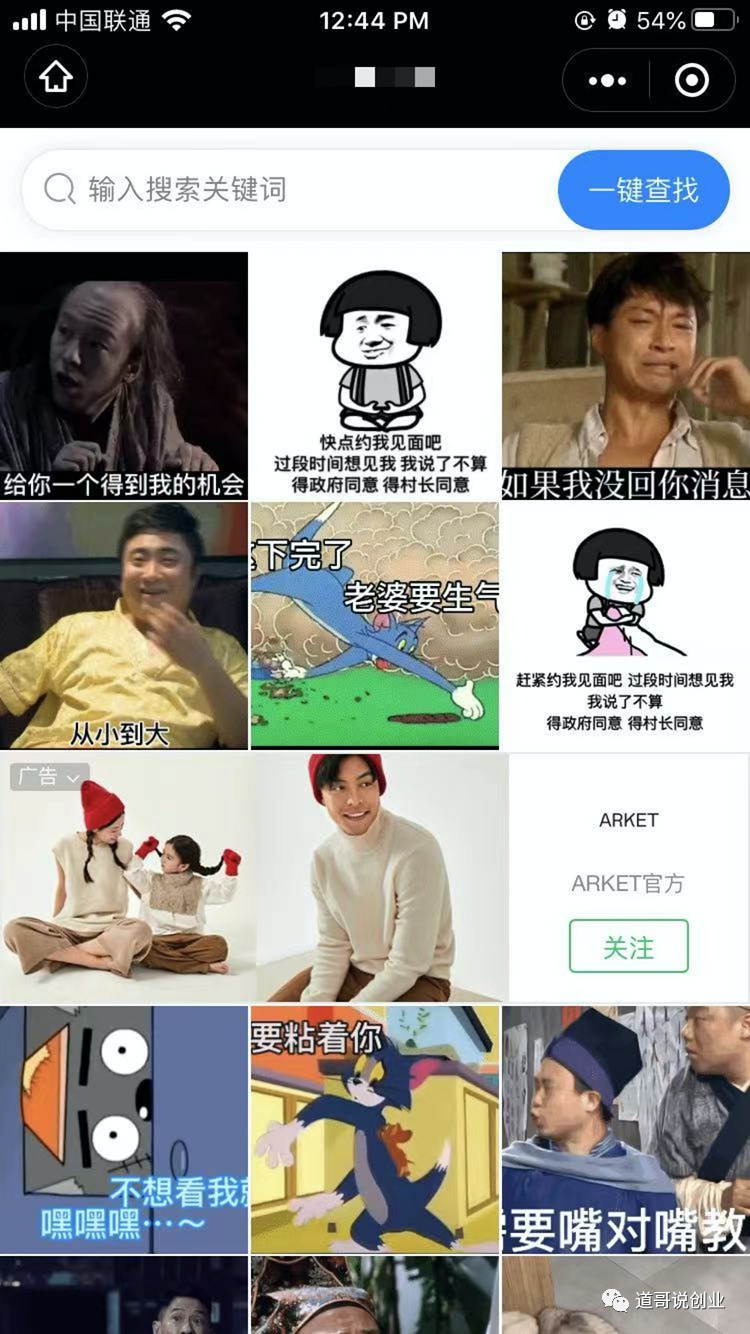Close the mini program via circle icon

(692, 80)
